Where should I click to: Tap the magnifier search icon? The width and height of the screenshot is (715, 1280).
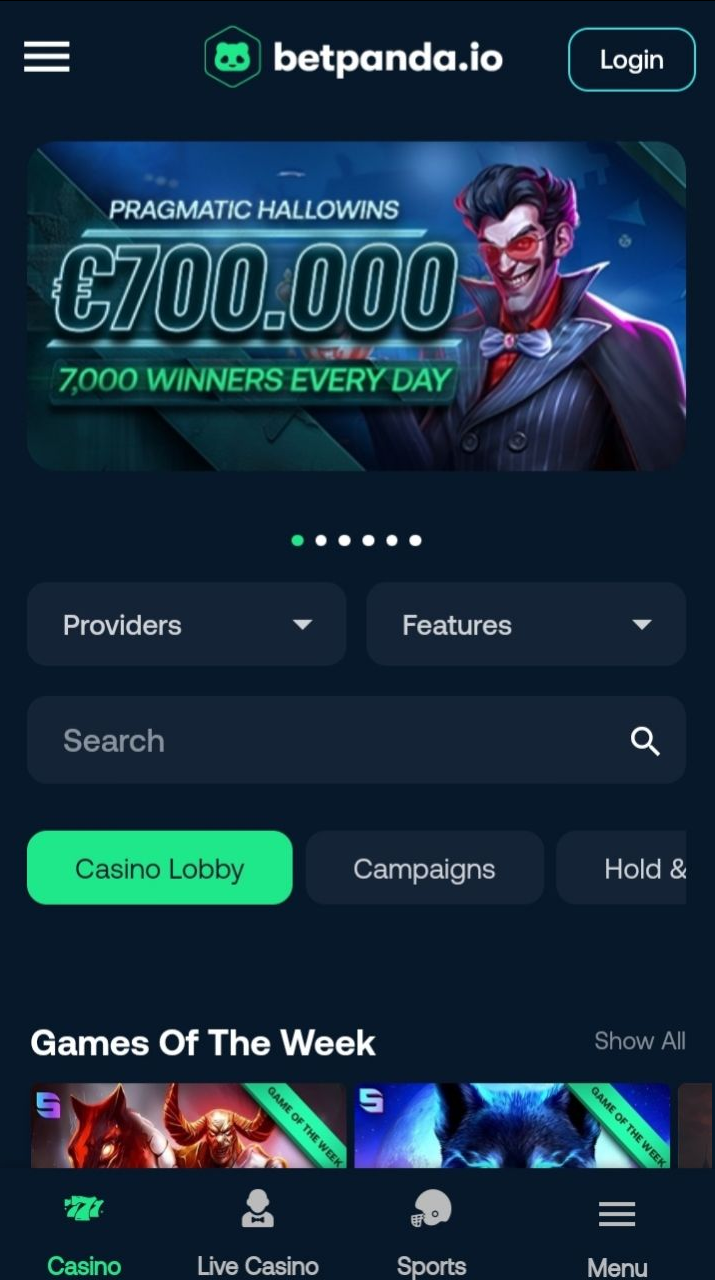645,741
